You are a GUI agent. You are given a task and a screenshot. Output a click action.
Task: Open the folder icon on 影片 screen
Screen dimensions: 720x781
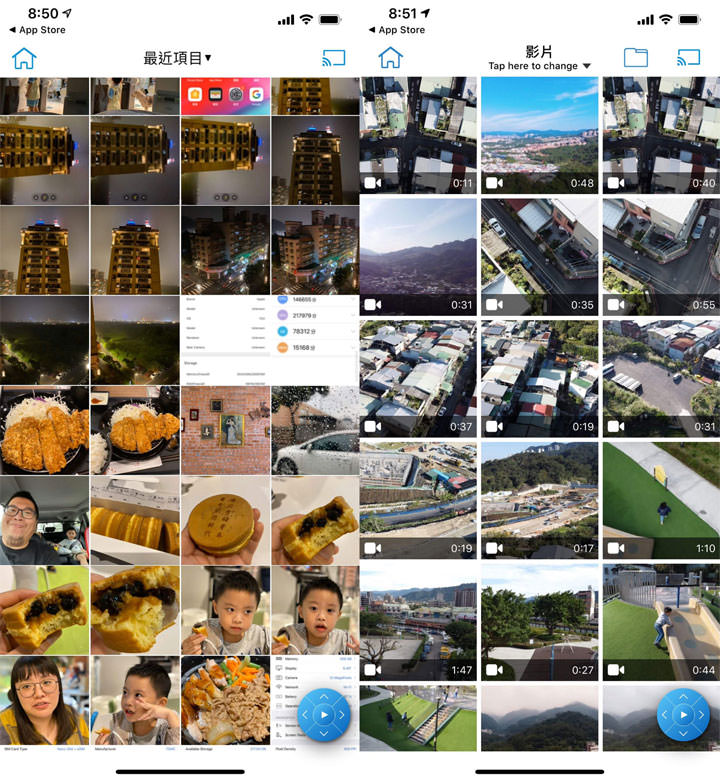(x=636, y=58)
